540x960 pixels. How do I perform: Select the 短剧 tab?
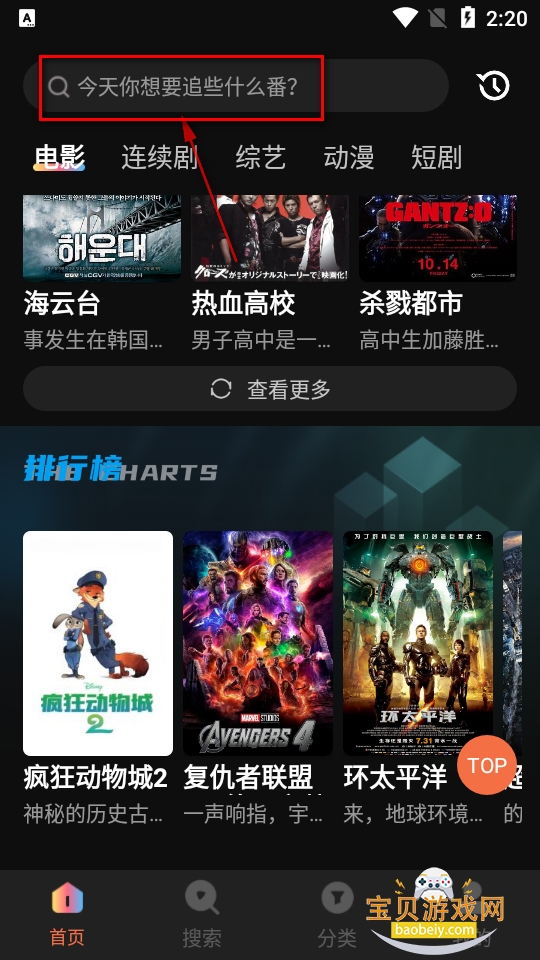coord(436,157)
